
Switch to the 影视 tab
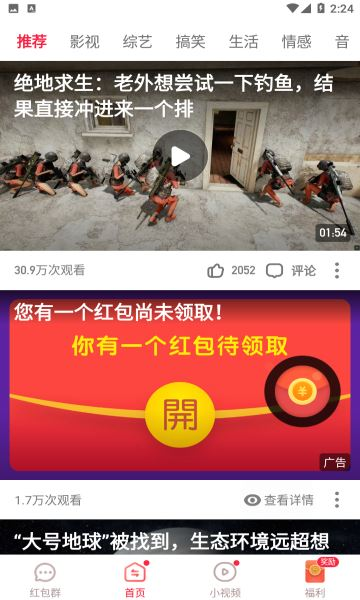85,41
